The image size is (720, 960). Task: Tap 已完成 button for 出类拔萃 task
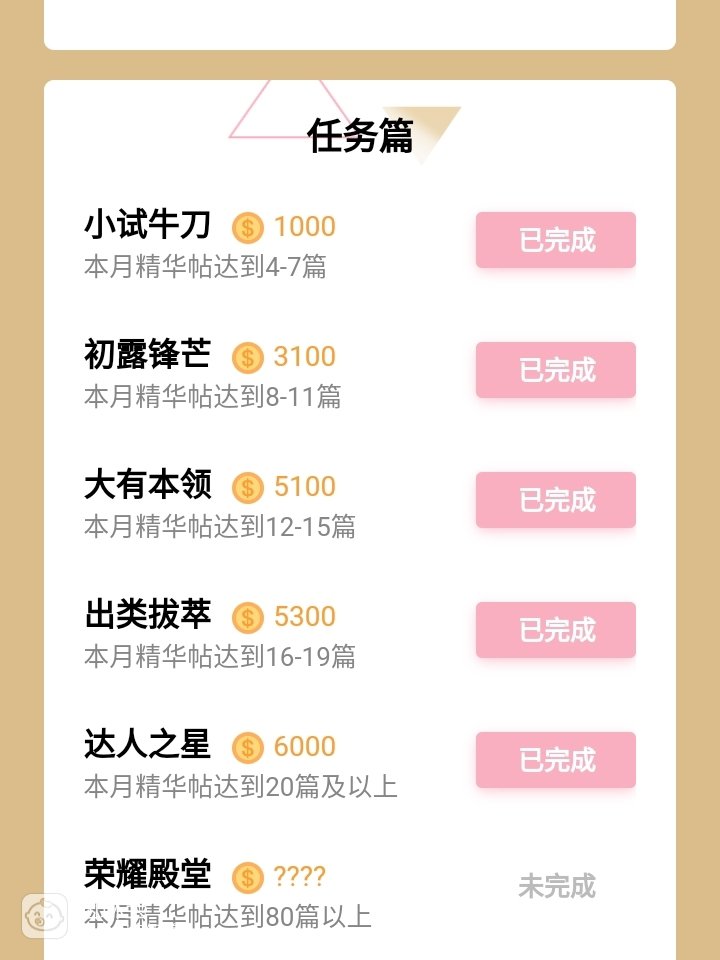pos(555,630)
